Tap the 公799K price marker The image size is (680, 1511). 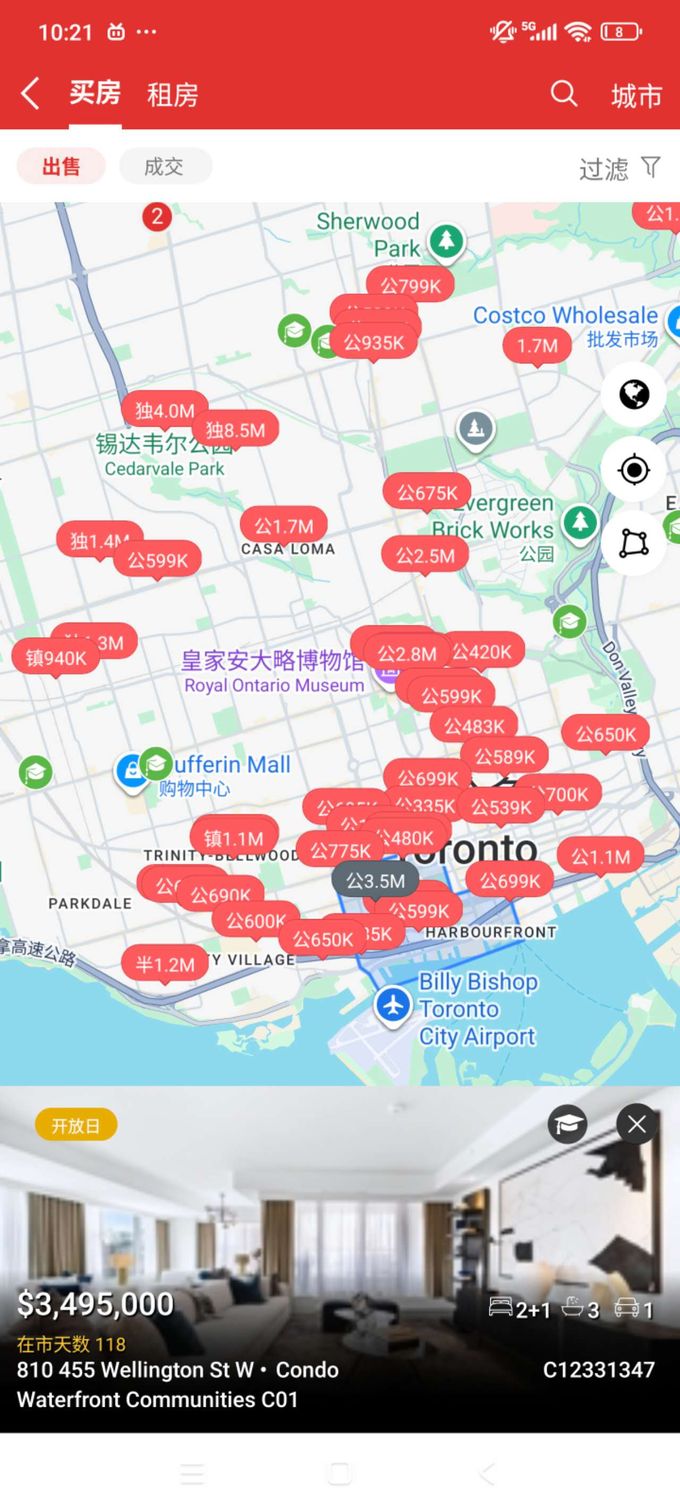pos(410,286)
